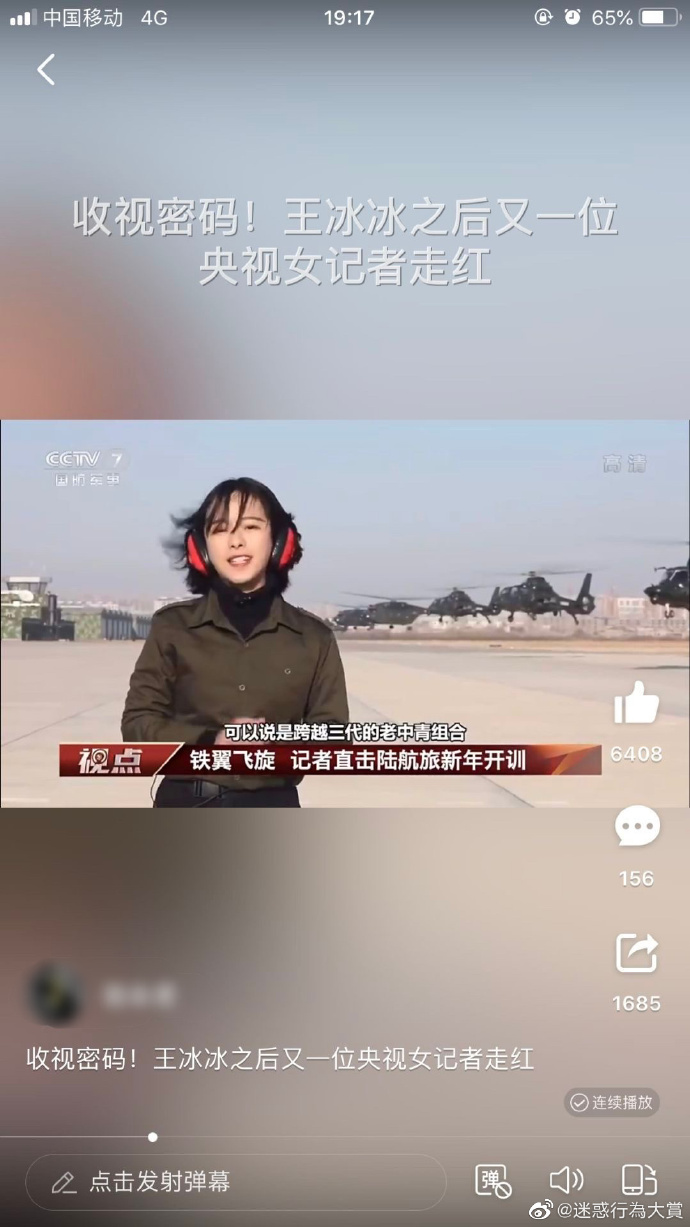Open the comments on this video
This screenshot has height=1227, width=690.
coord(636,828)
